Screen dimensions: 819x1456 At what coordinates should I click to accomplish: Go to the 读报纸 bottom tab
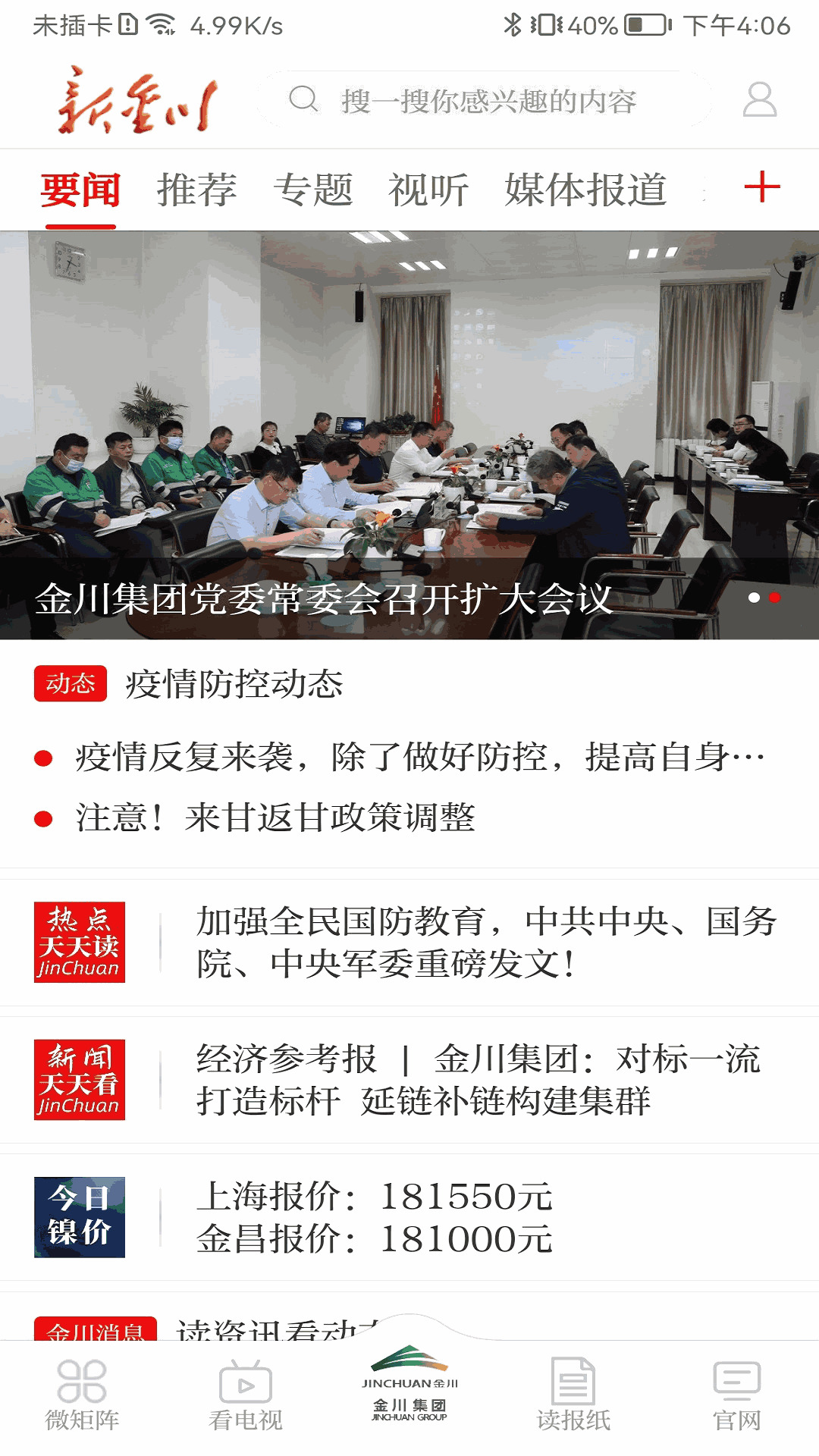573,1396
